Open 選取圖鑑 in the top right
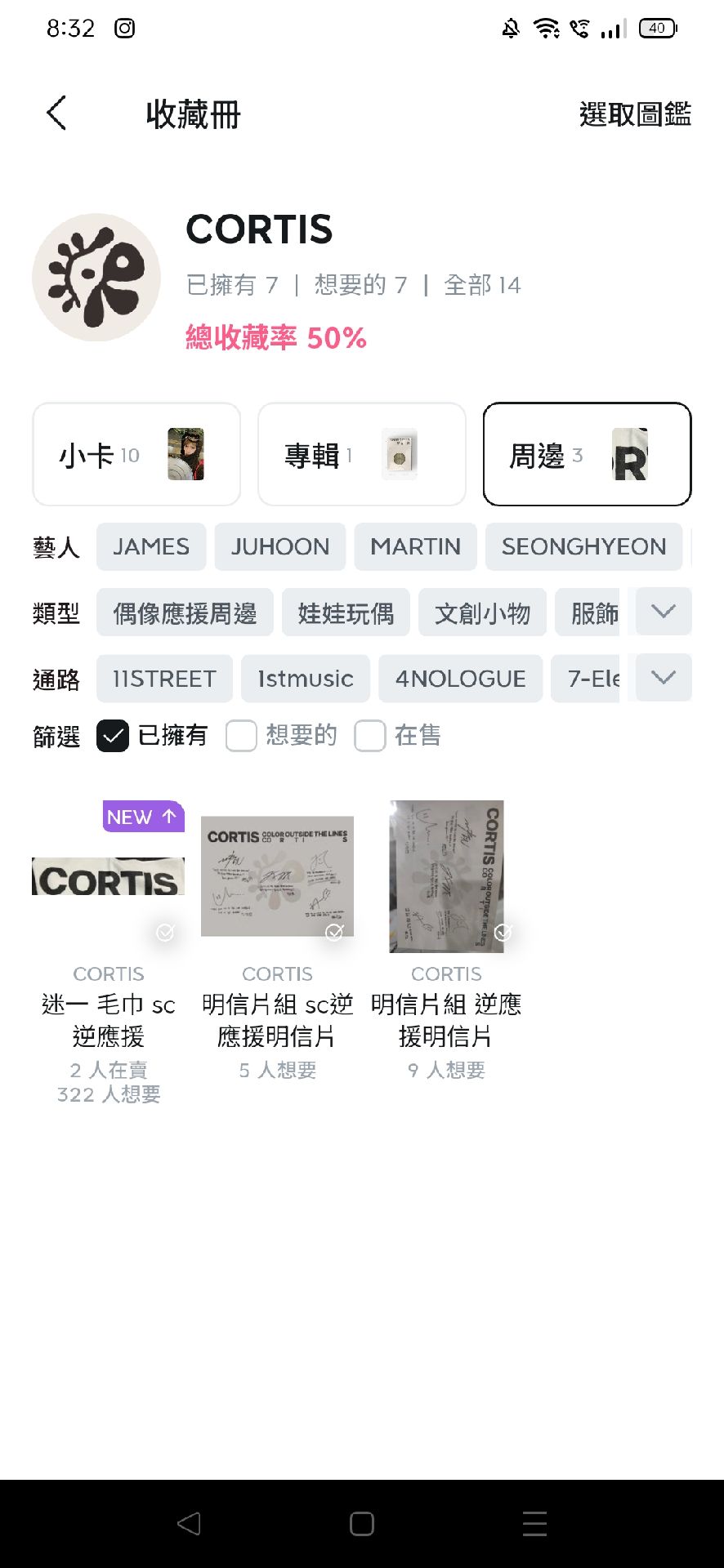The height and width of the screenshot is (1568, 724). tap(634, 115)
